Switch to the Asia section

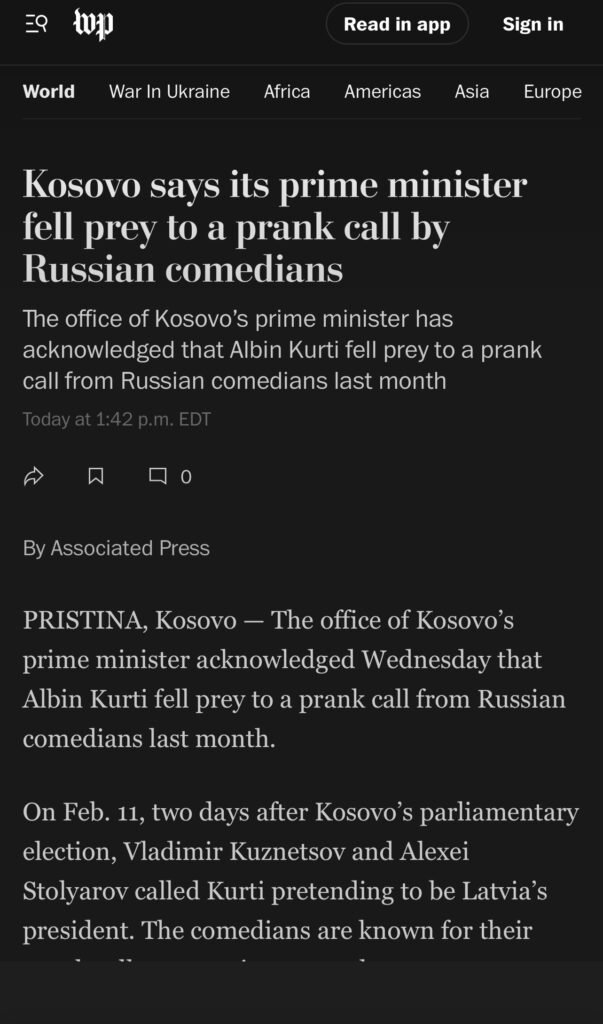(472, 91)
